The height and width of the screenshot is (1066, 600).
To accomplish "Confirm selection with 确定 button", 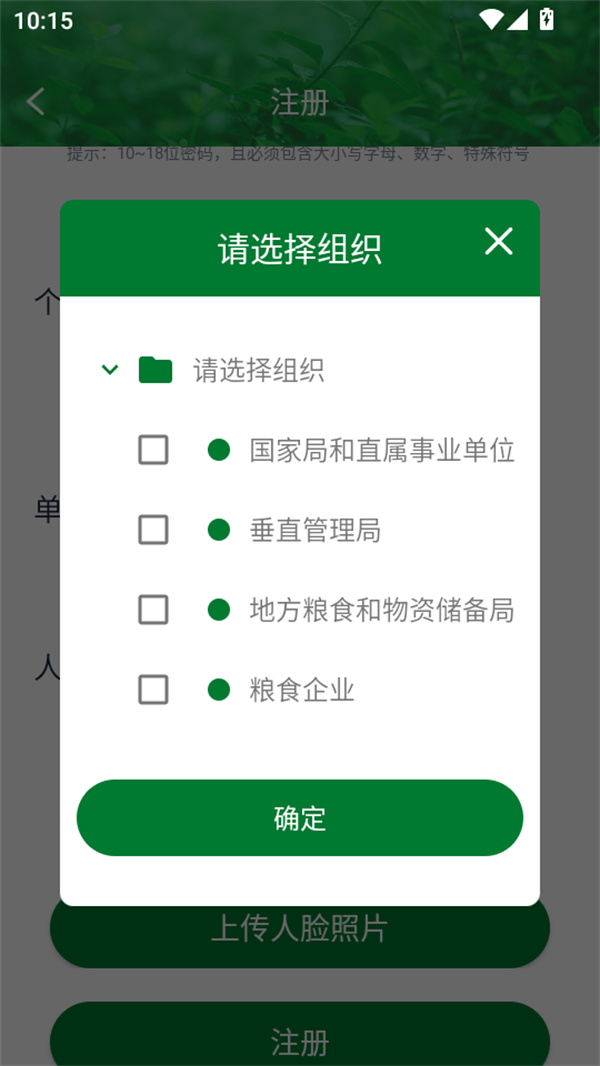I will coord(300,818).
